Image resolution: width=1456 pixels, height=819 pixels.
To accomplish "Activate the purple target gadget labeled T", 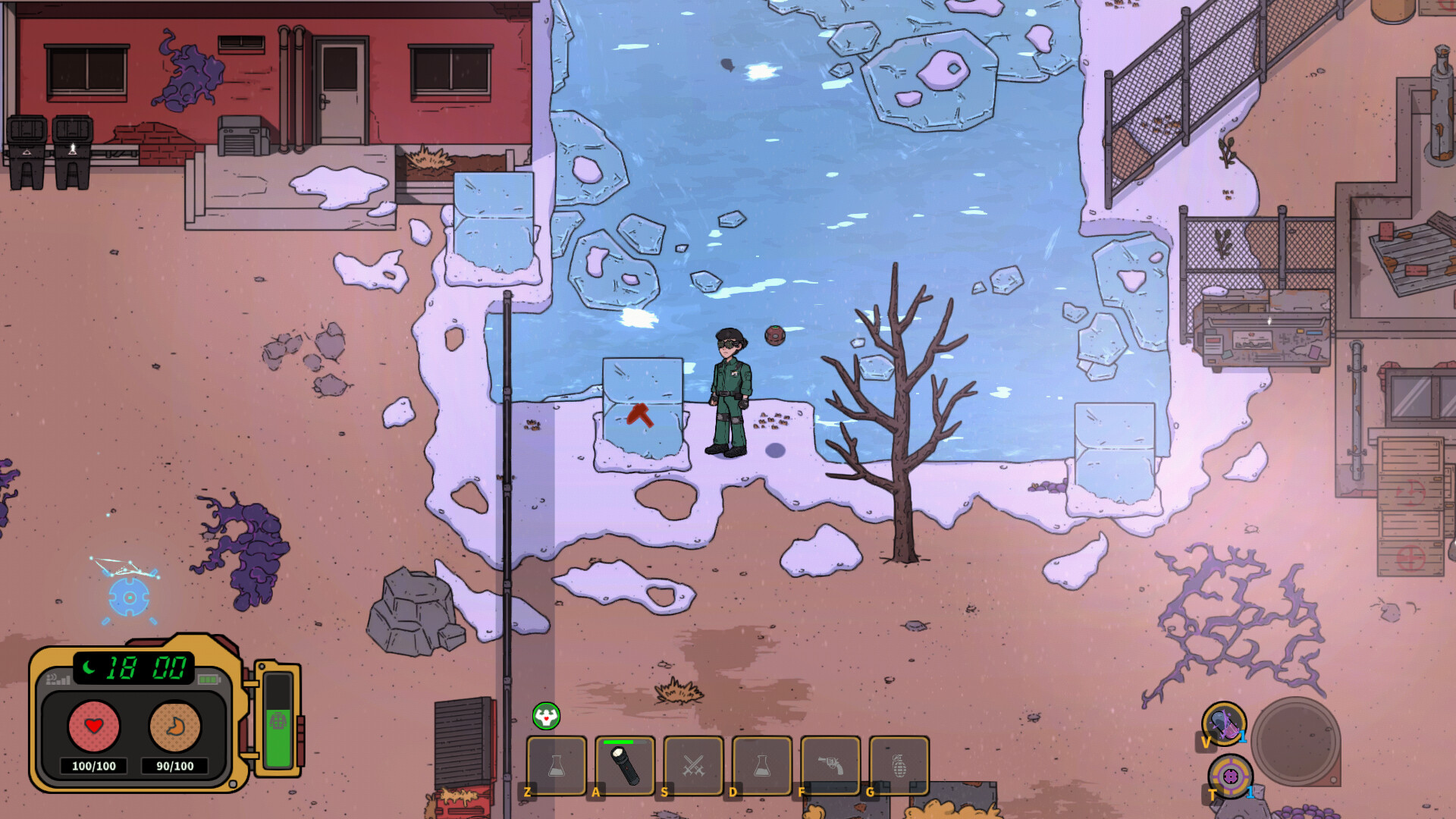I will [x=1230, y=776].
